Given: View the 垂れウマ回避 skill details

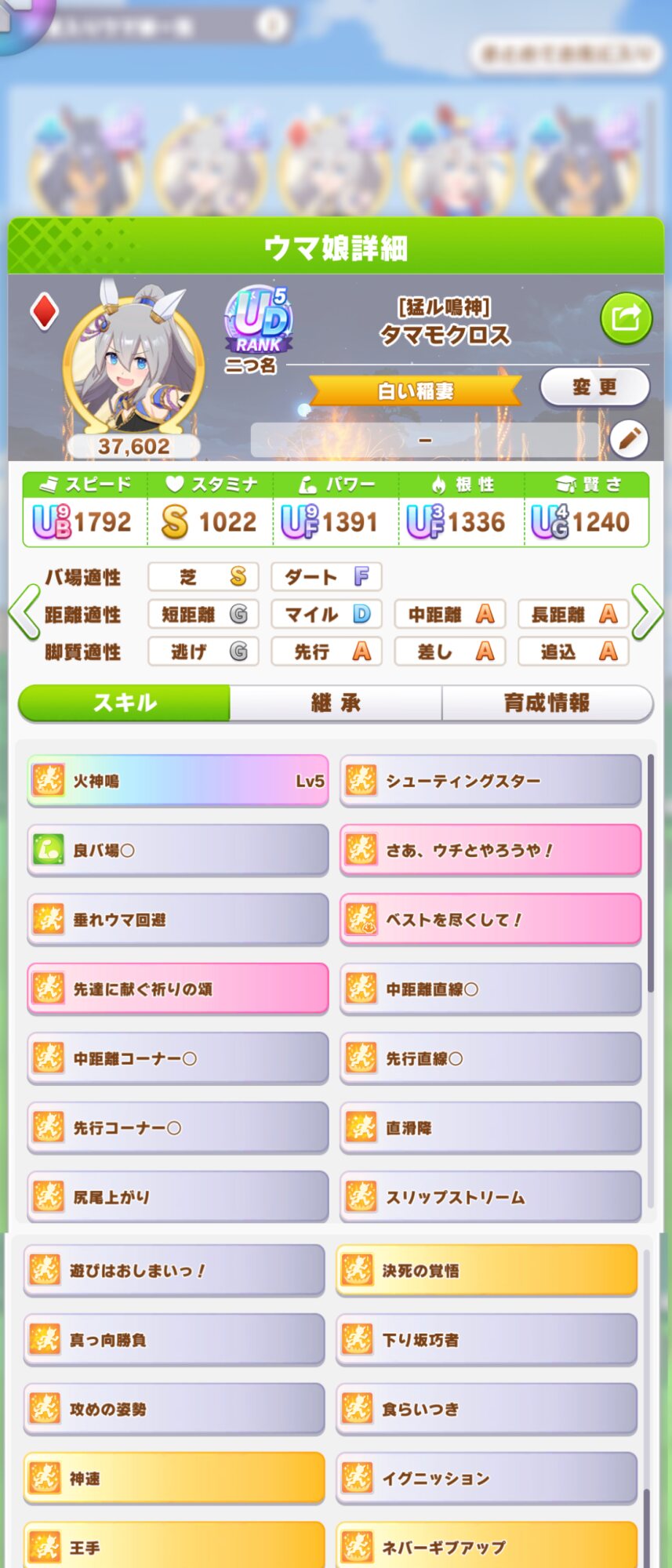Looking at the screenshot, I should pyautogui.click(x=178, y=920).
